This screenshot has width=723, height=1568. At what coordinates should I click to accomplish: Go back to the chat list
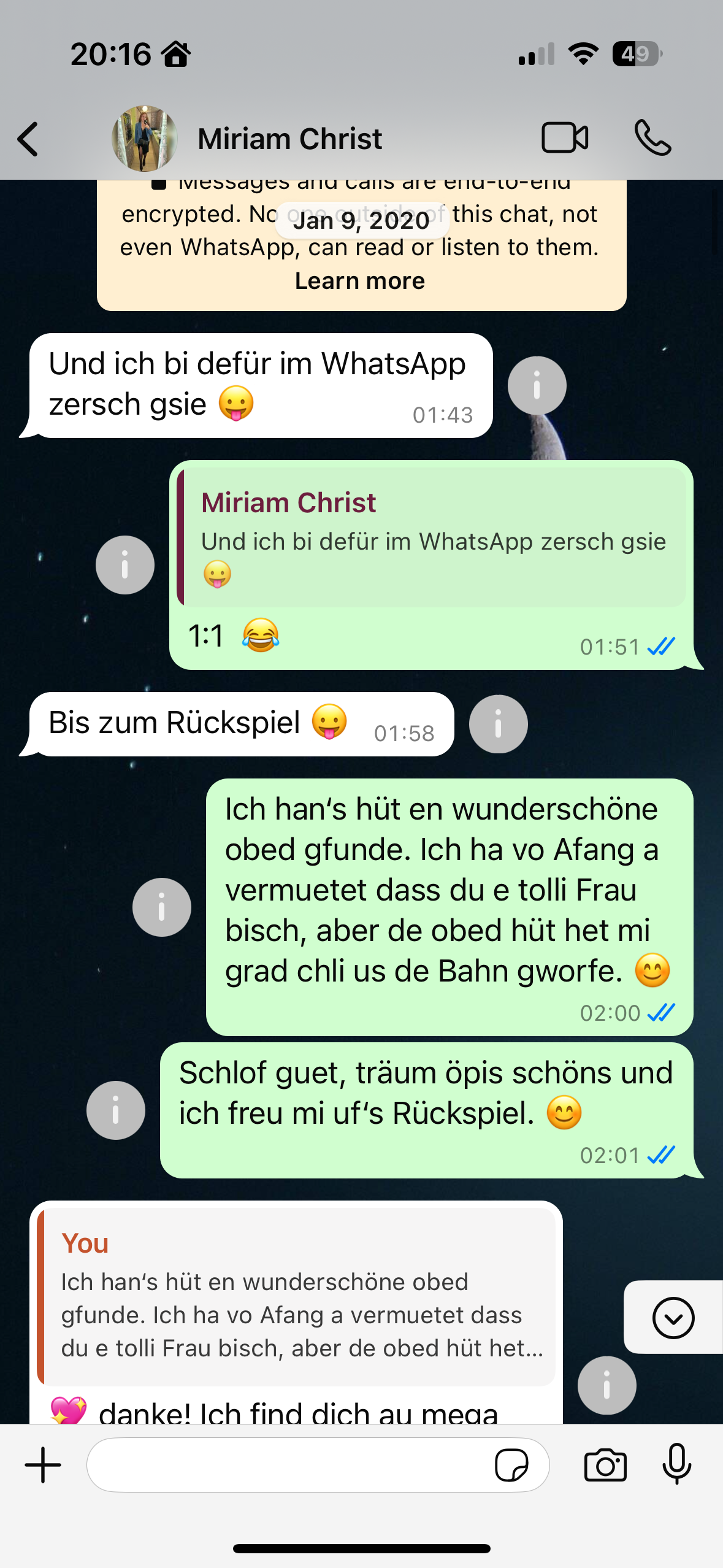pyautogui.click(x=28, y=139)
